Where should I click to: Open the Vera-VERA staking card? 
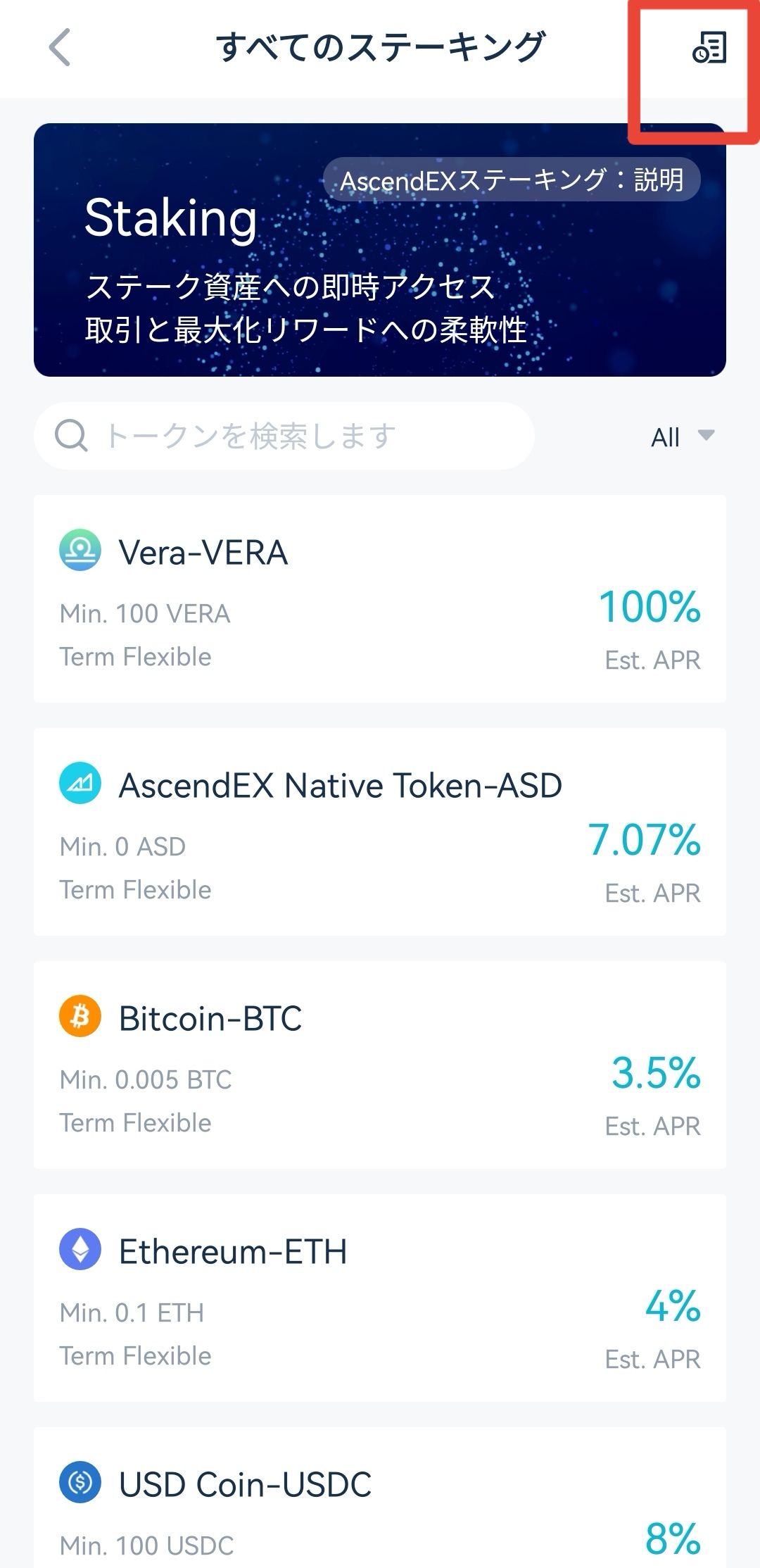(x=380, y=598)
